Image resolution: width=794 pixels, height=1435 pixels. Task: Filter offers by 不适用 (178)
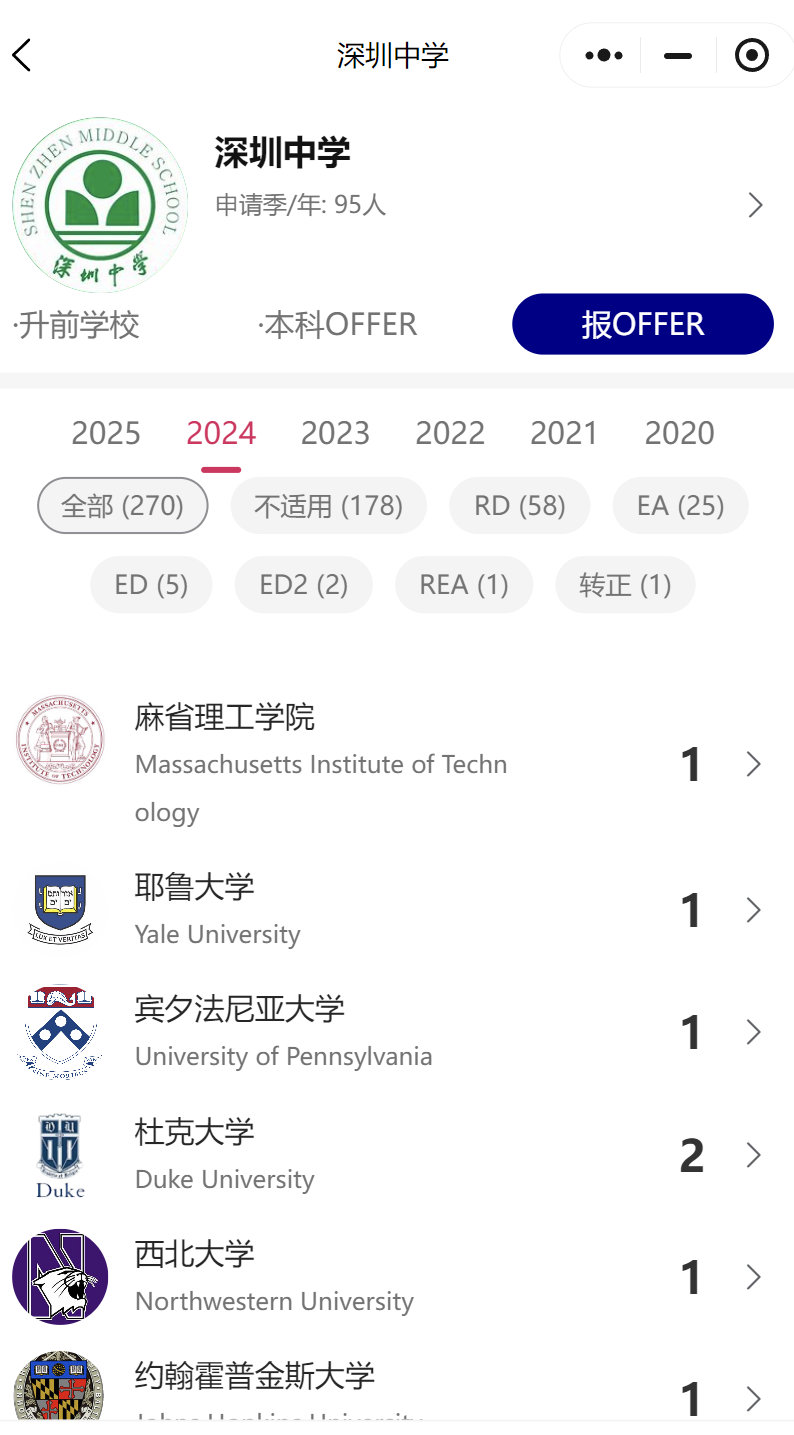328,506
